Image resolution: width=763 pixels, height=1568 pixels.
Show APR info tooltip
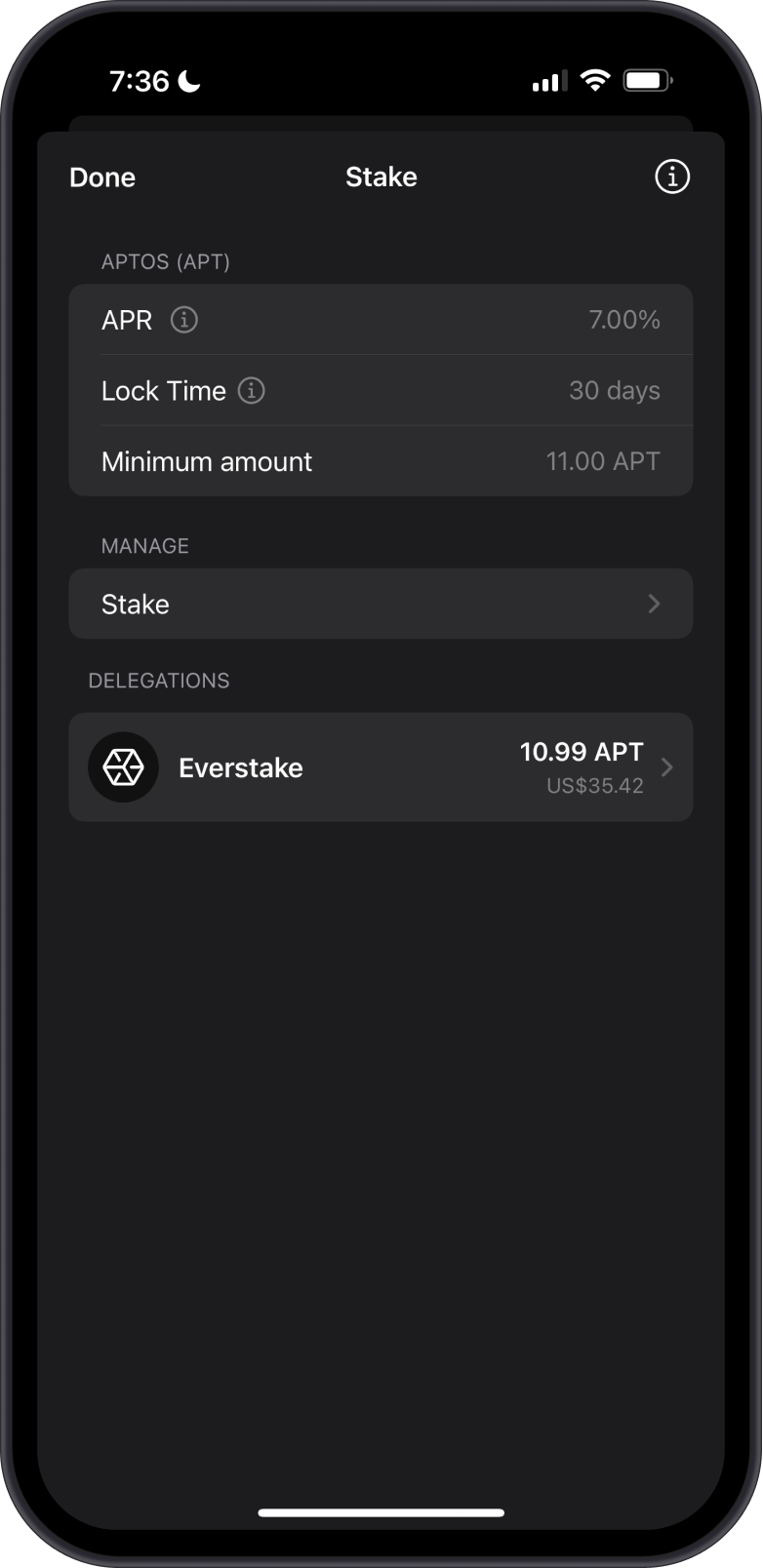pyautogui.click(x=184, y=320)
